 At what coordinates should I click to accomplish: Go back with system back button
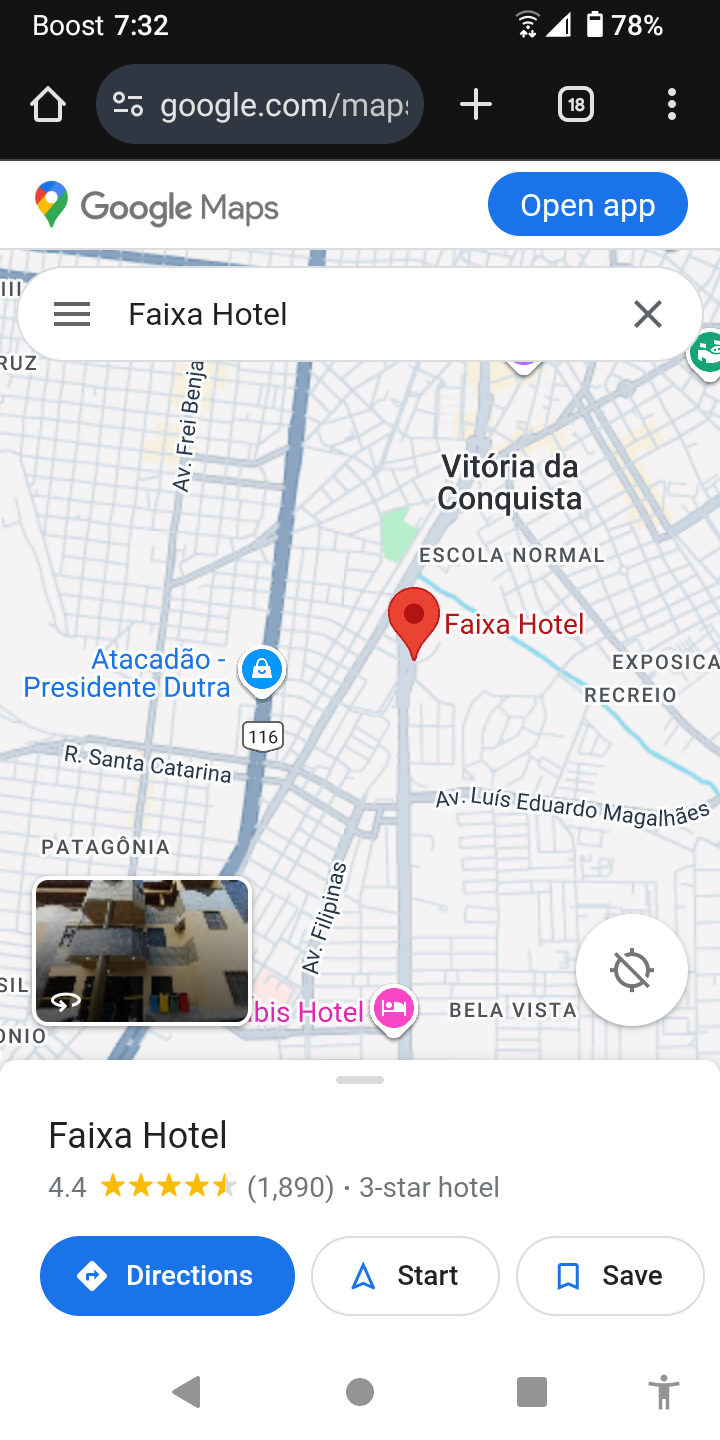click(187, 1391)
